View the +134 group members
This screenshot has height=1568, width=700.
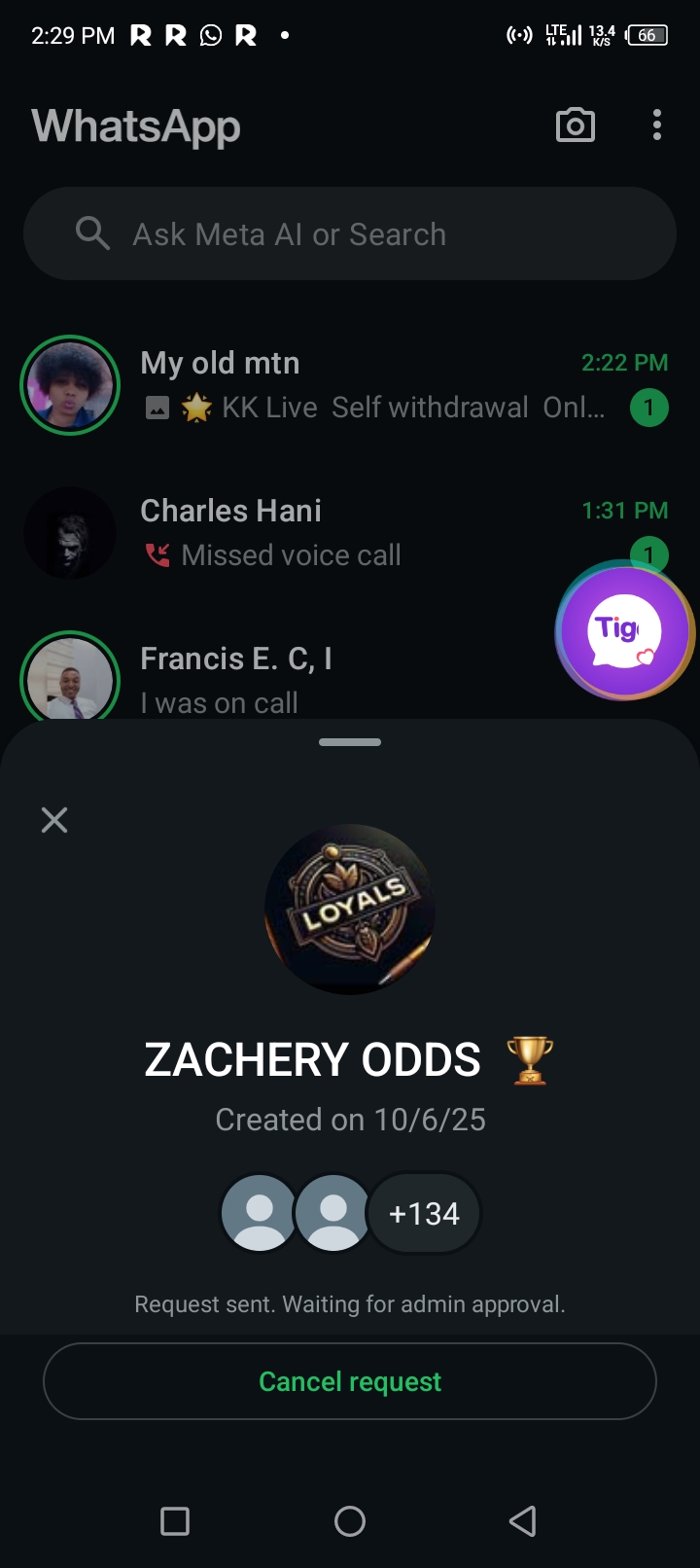(x=424, y=1214)
